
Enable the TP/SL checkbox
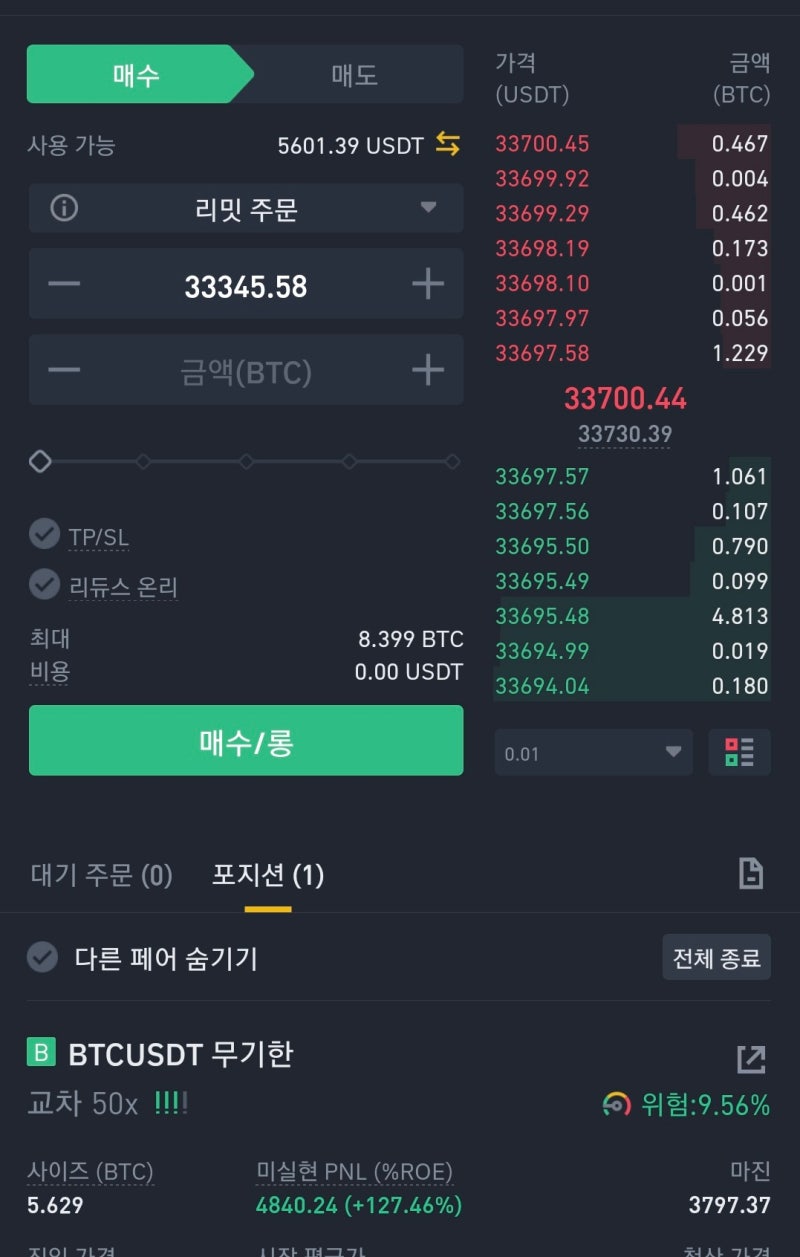pos(43,534)
